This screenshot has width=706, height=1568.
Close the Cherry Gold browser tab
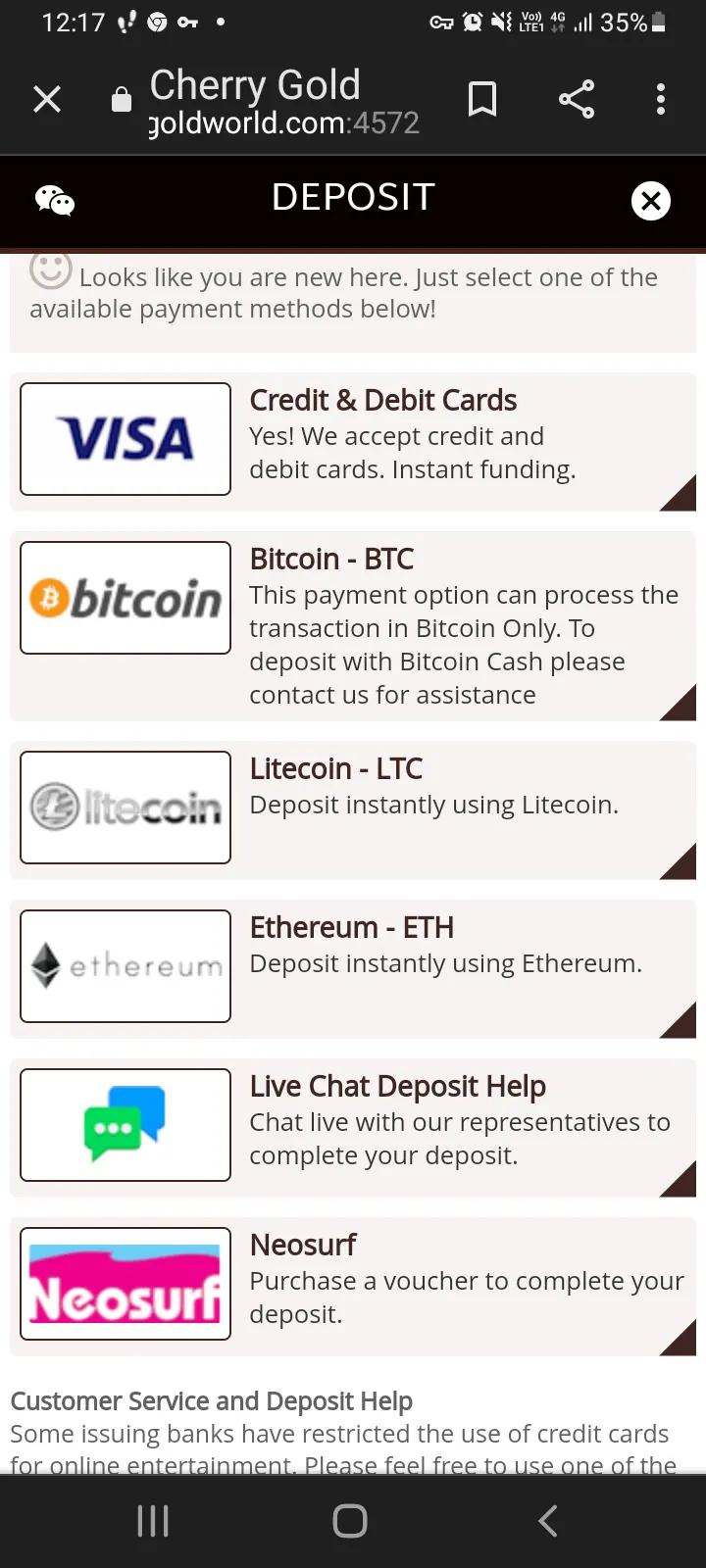47,99
